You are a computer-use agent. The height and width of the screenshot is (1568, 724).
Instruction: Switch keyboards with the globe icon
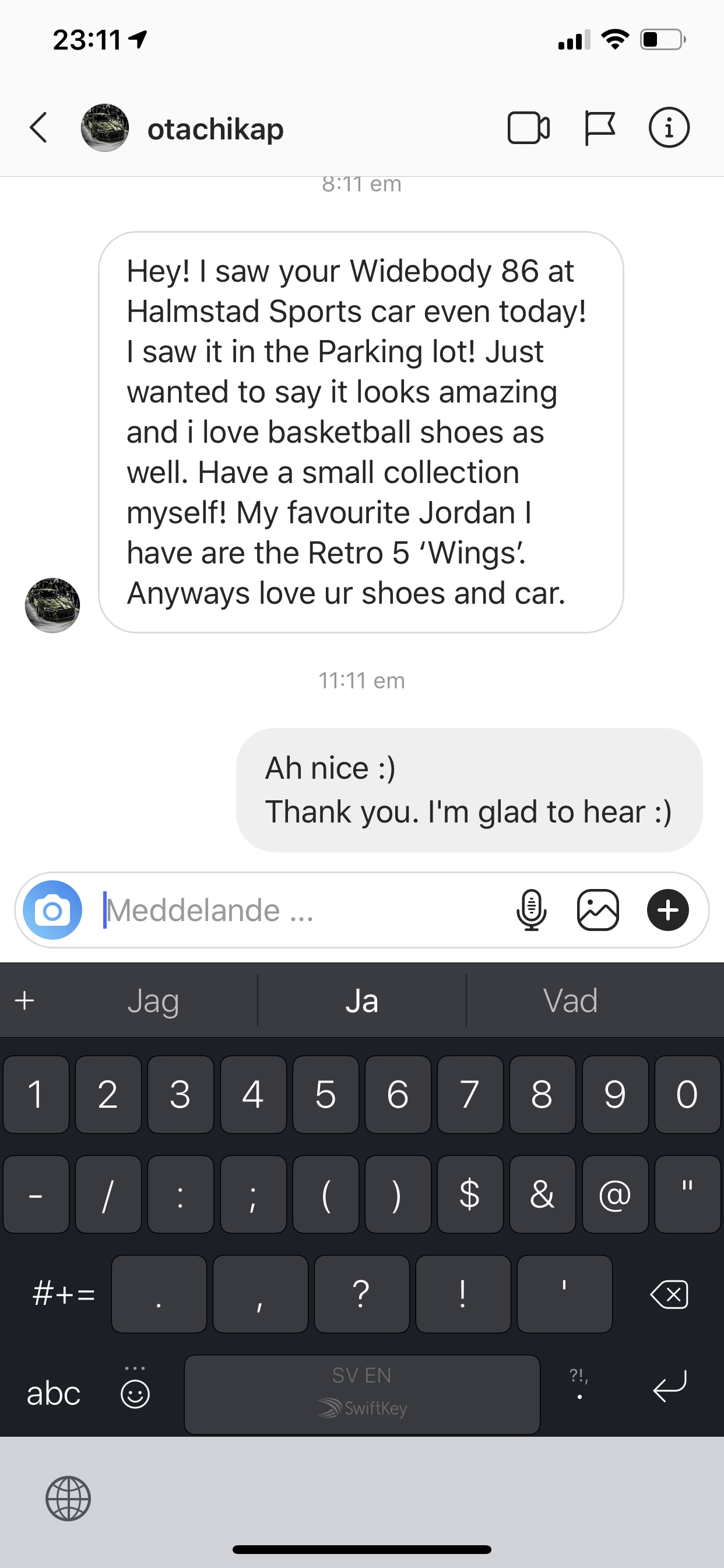(x=68, y=1498)
